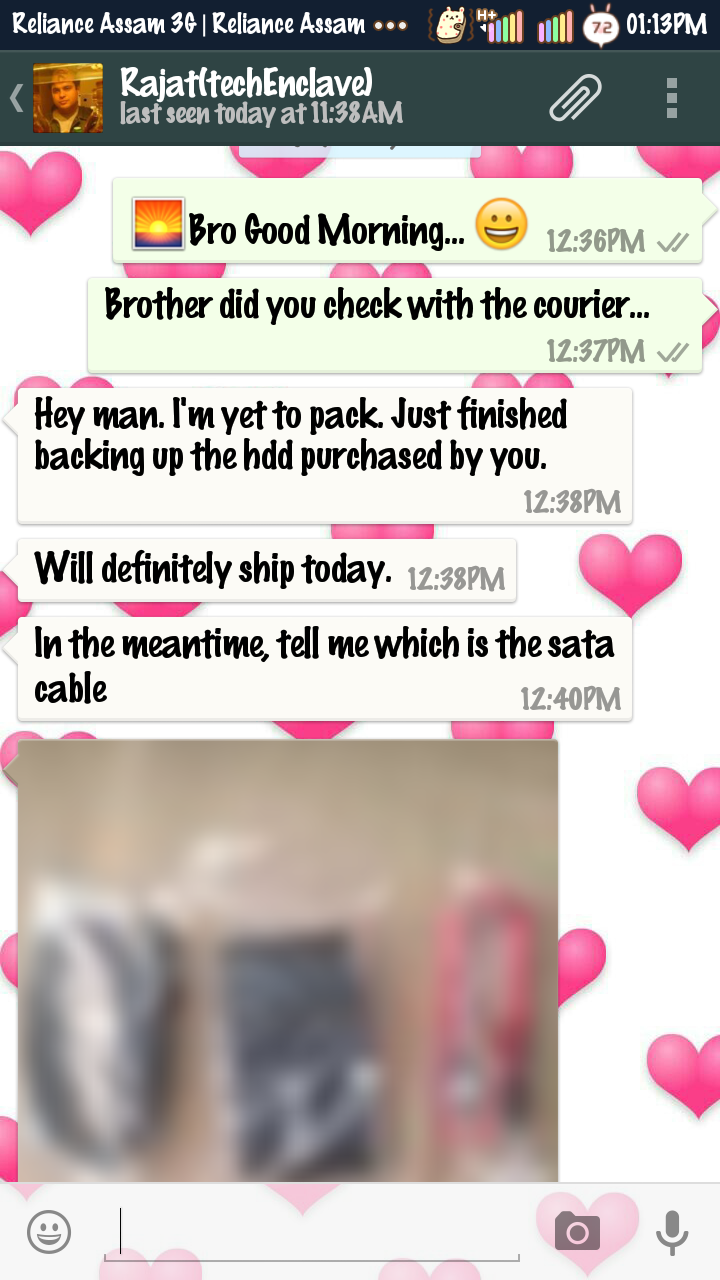Open the three-dot overflow menu

point(672,98)
